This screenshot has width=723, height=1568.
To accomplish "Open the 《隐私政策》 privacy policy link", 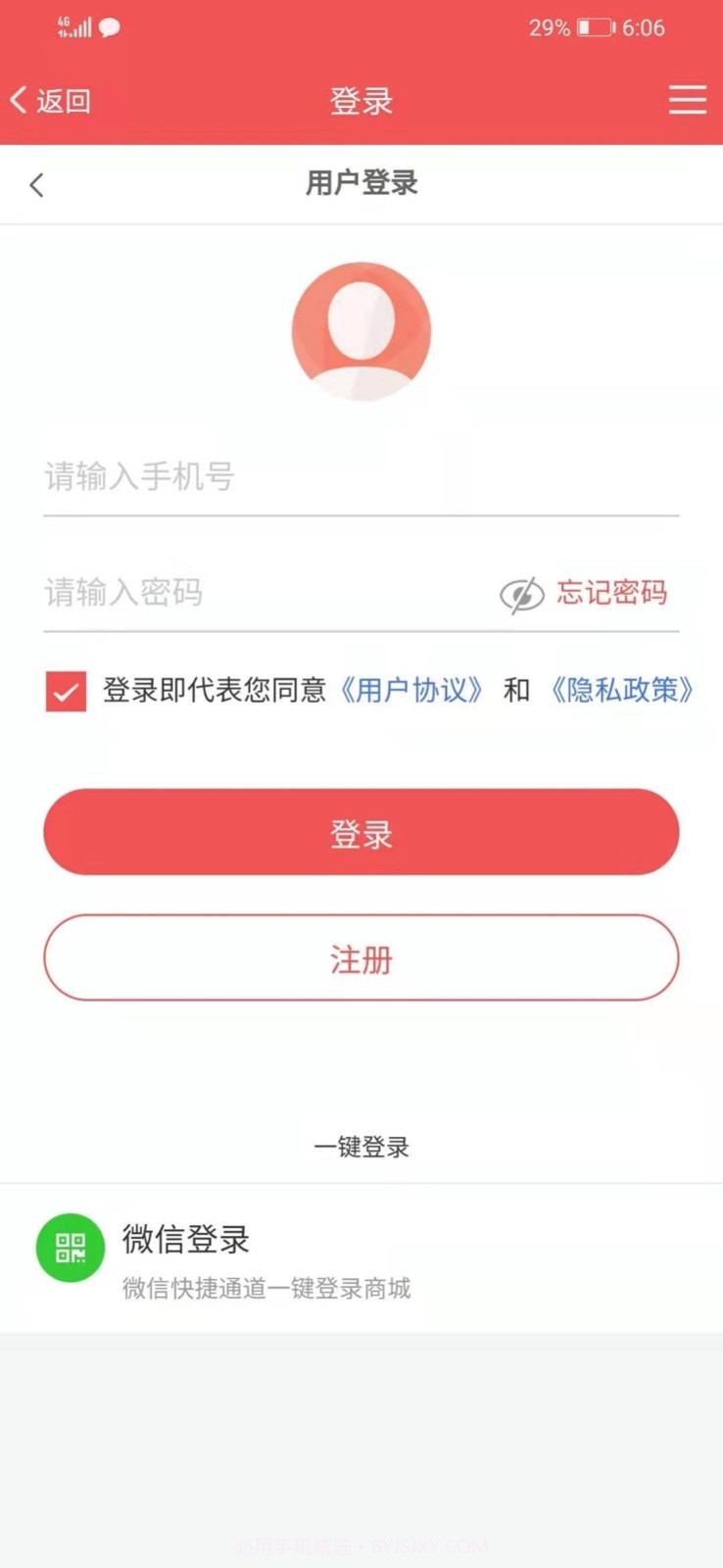I will (621, 691).
